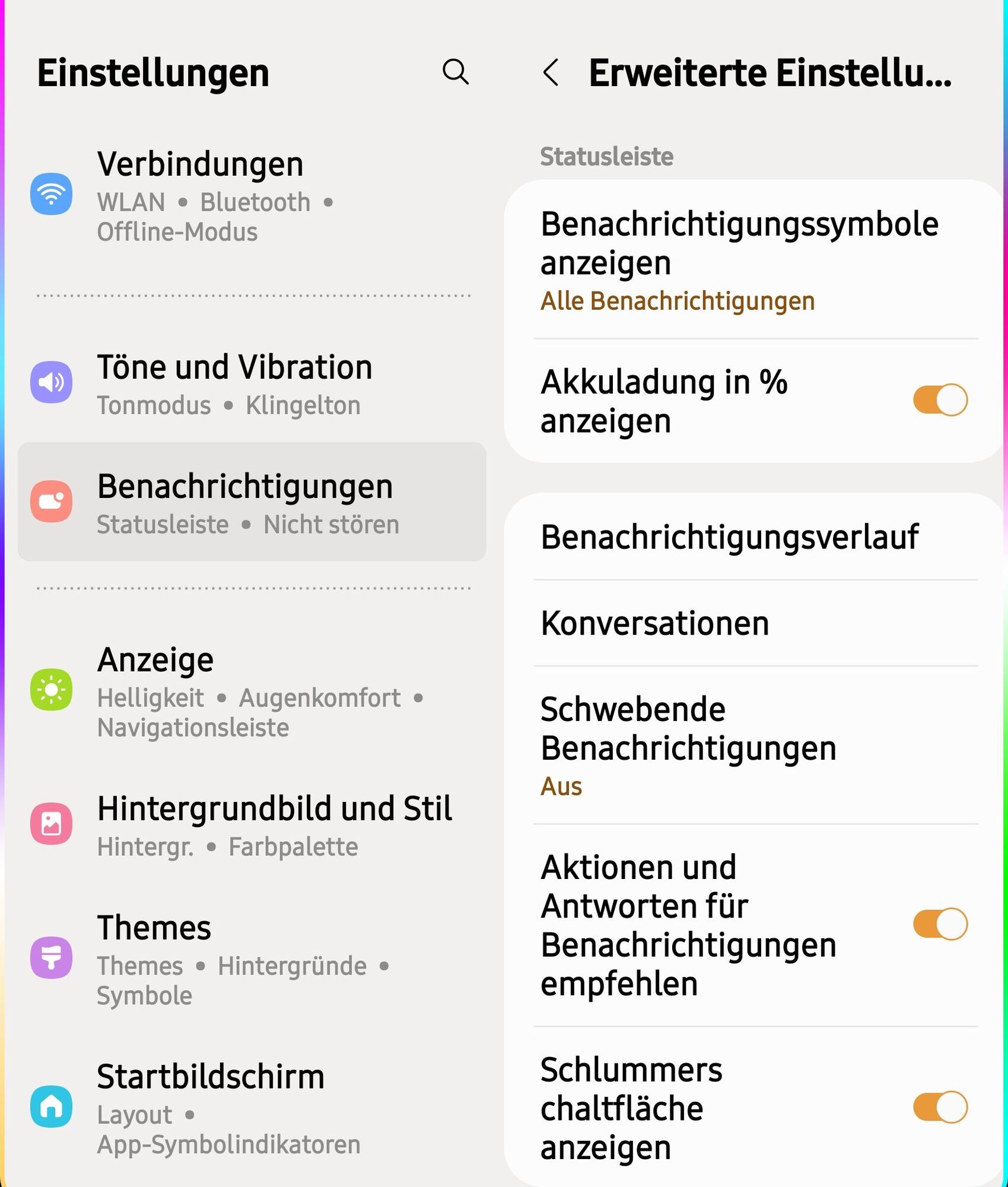Open Hintergrundbild und Stil

coord(249,824)
